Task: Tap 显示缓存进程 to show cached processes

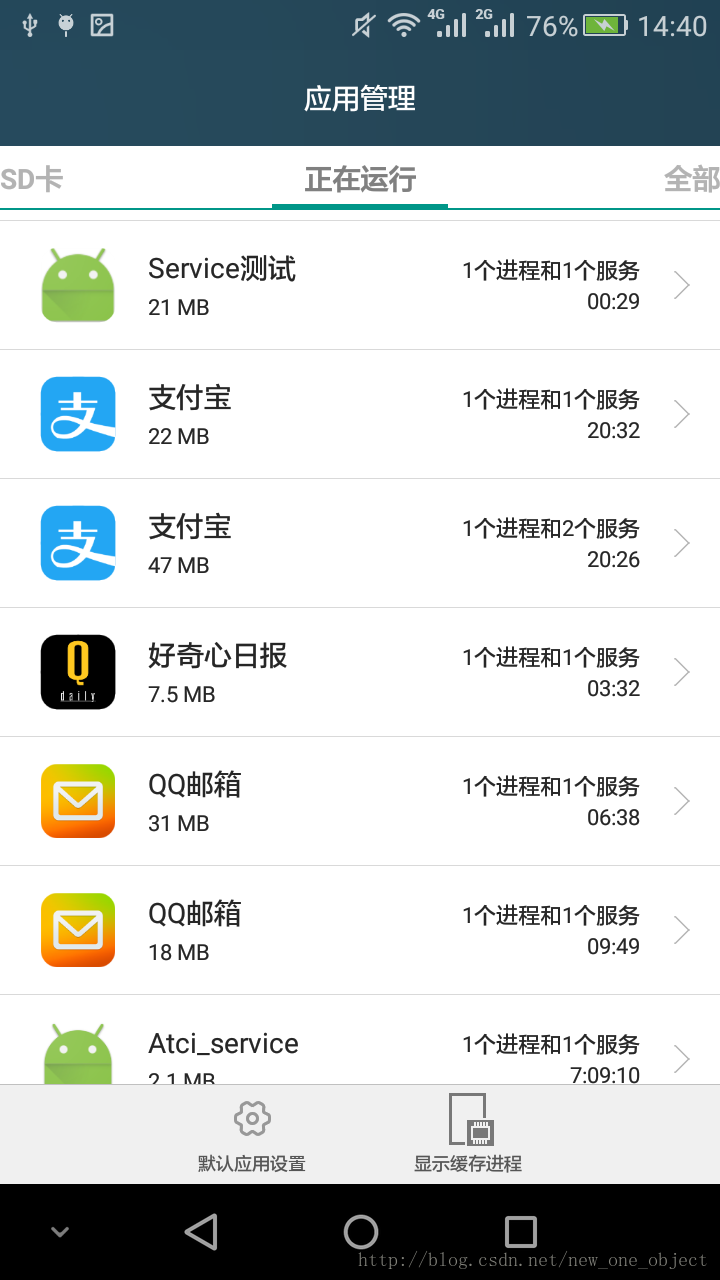Action: (468, 1135)
